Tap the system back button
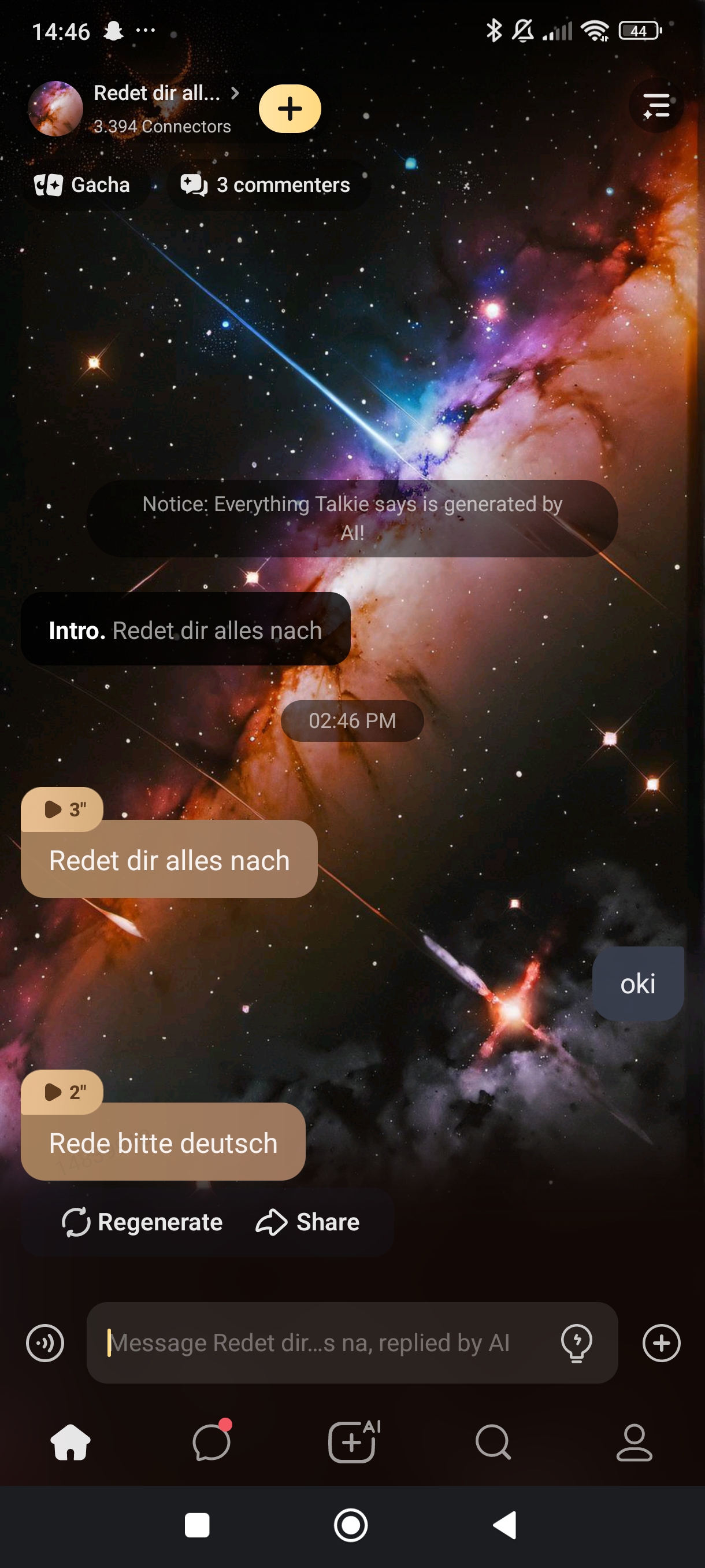Screen dimensions: 705x1568 [x=505, y=1525]
